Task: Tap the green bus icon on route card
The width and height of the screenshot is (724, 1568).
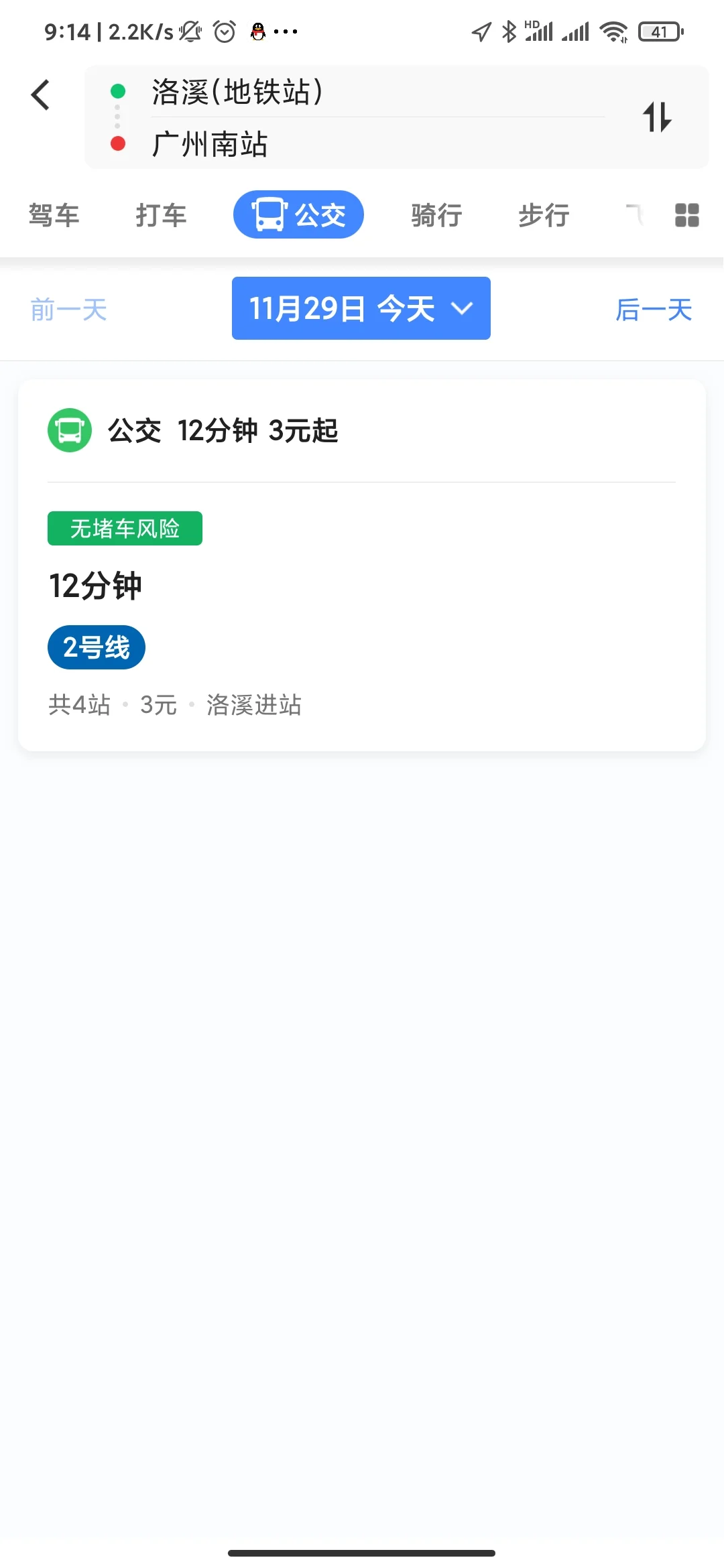Action: pos(69,431)
